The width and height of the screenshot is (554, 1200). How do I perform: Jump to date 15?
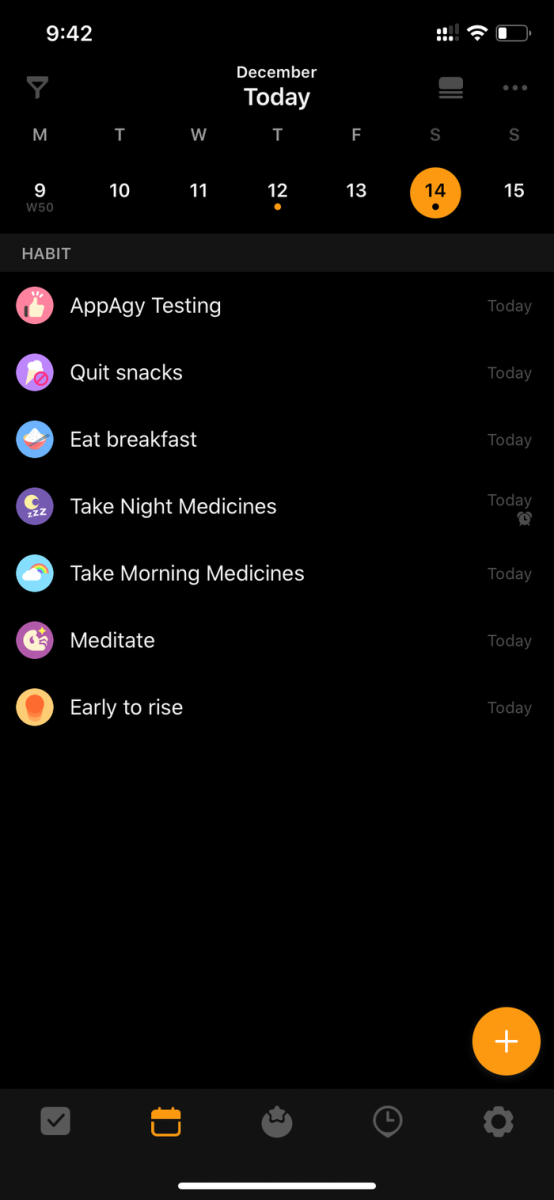point(514,191)
